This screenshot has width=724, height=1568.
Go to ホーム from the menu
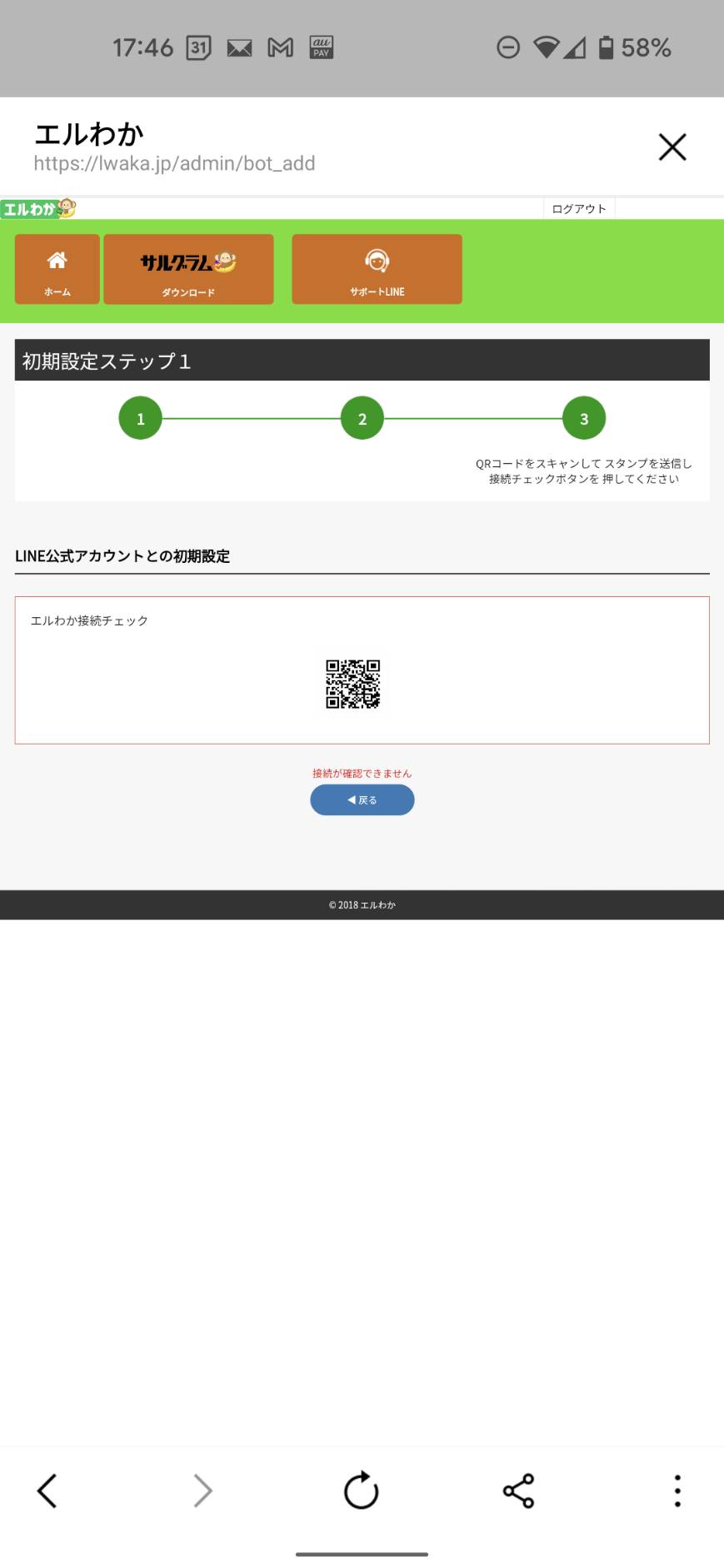(x=57, y=269)
